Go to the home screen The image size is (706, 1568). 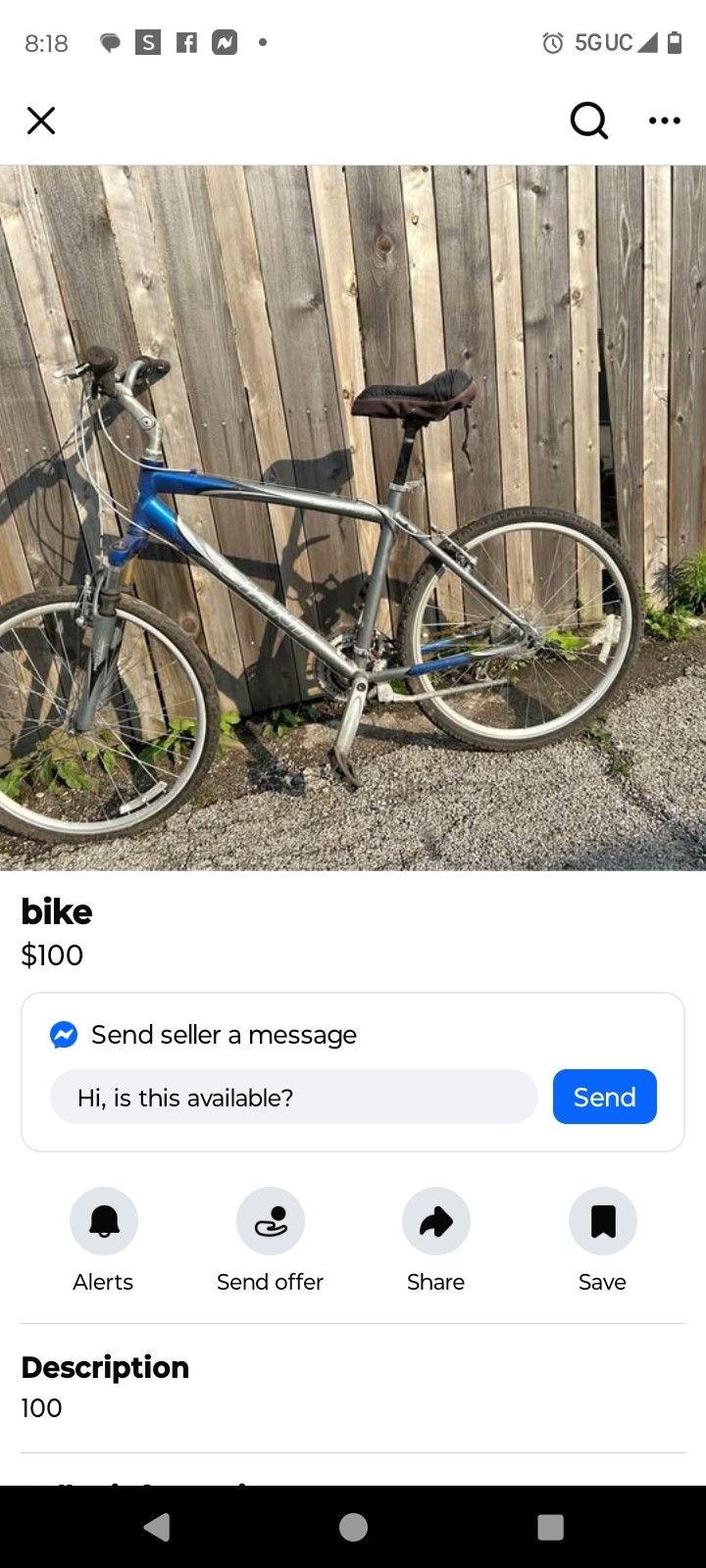pos(353,1527)
